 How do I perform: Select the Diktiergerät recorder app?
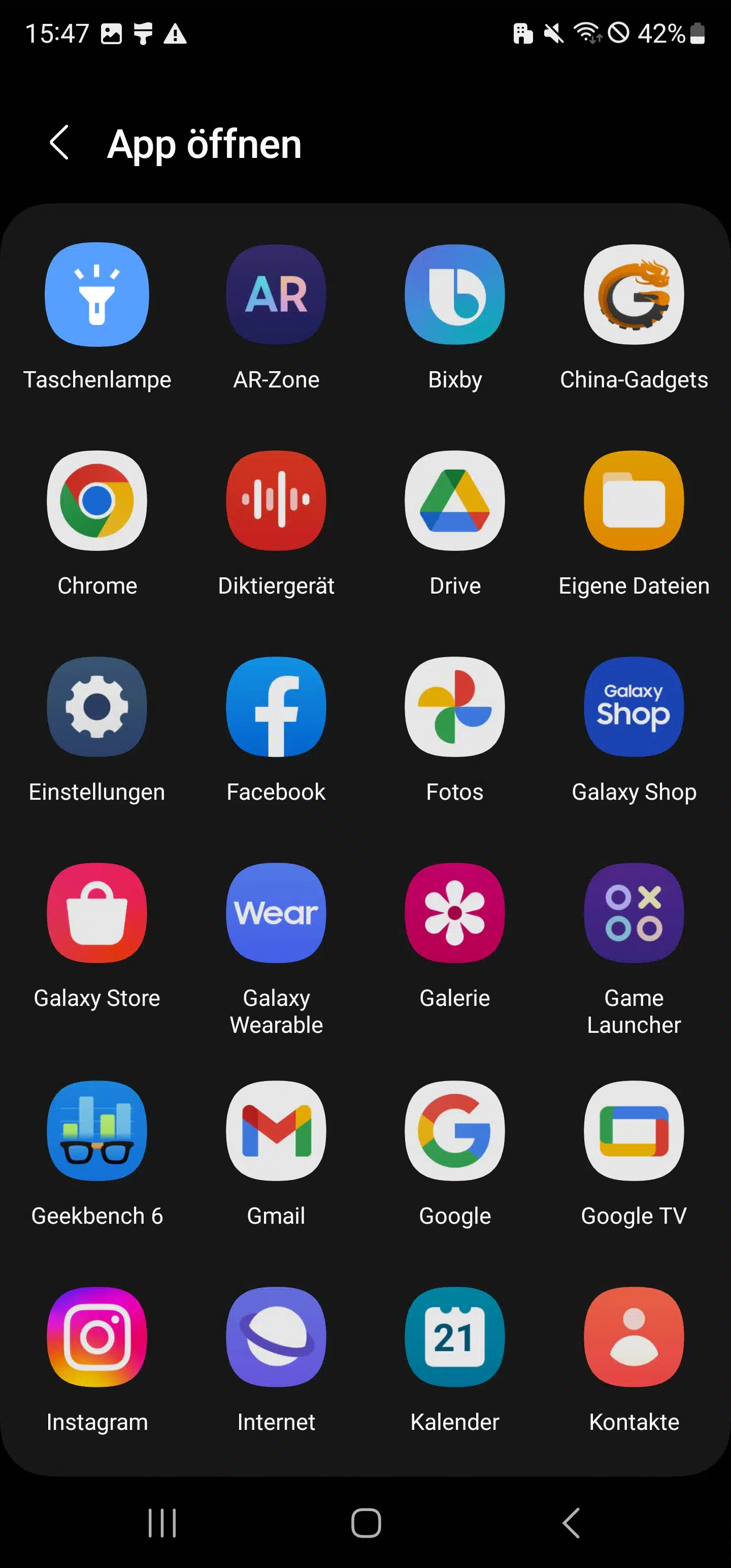coord(276,501)
